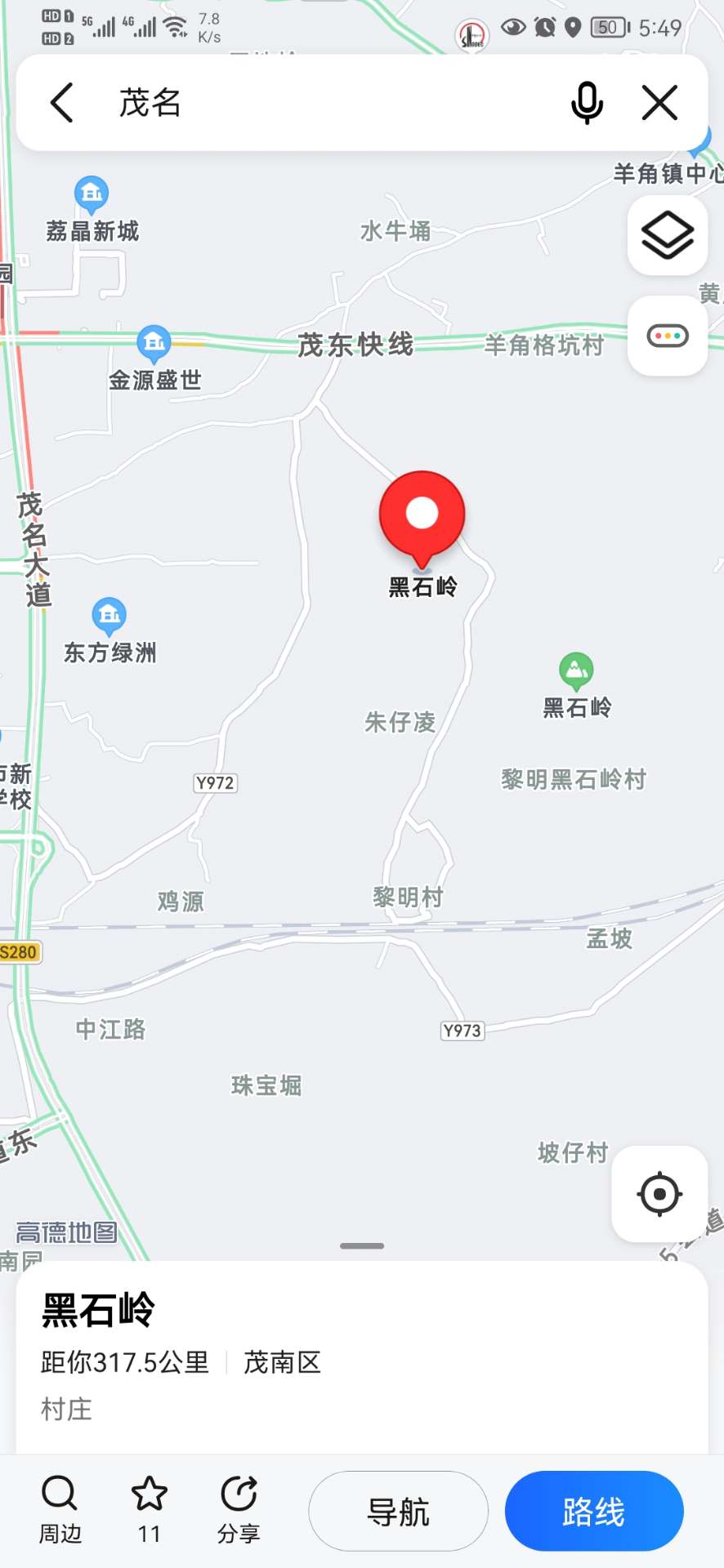
Task: Open the map layers selector
Action: (x=668, y=235)
